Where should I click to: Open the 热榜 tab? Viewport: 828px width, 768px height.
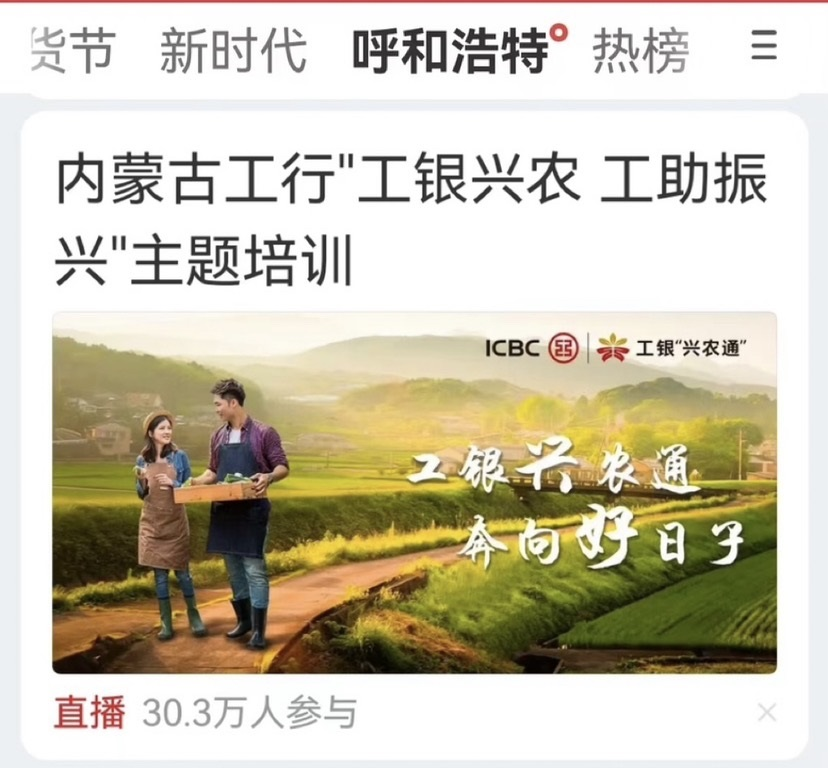click(641, 51)
